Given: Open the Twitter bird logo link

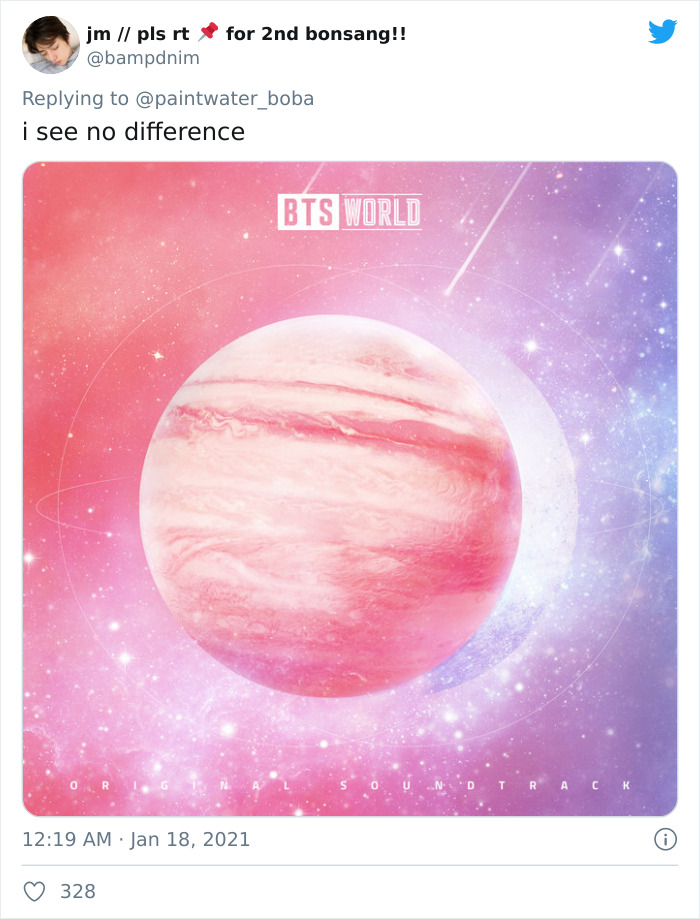Looking at the screenshot, I should (x=662, y=32).
